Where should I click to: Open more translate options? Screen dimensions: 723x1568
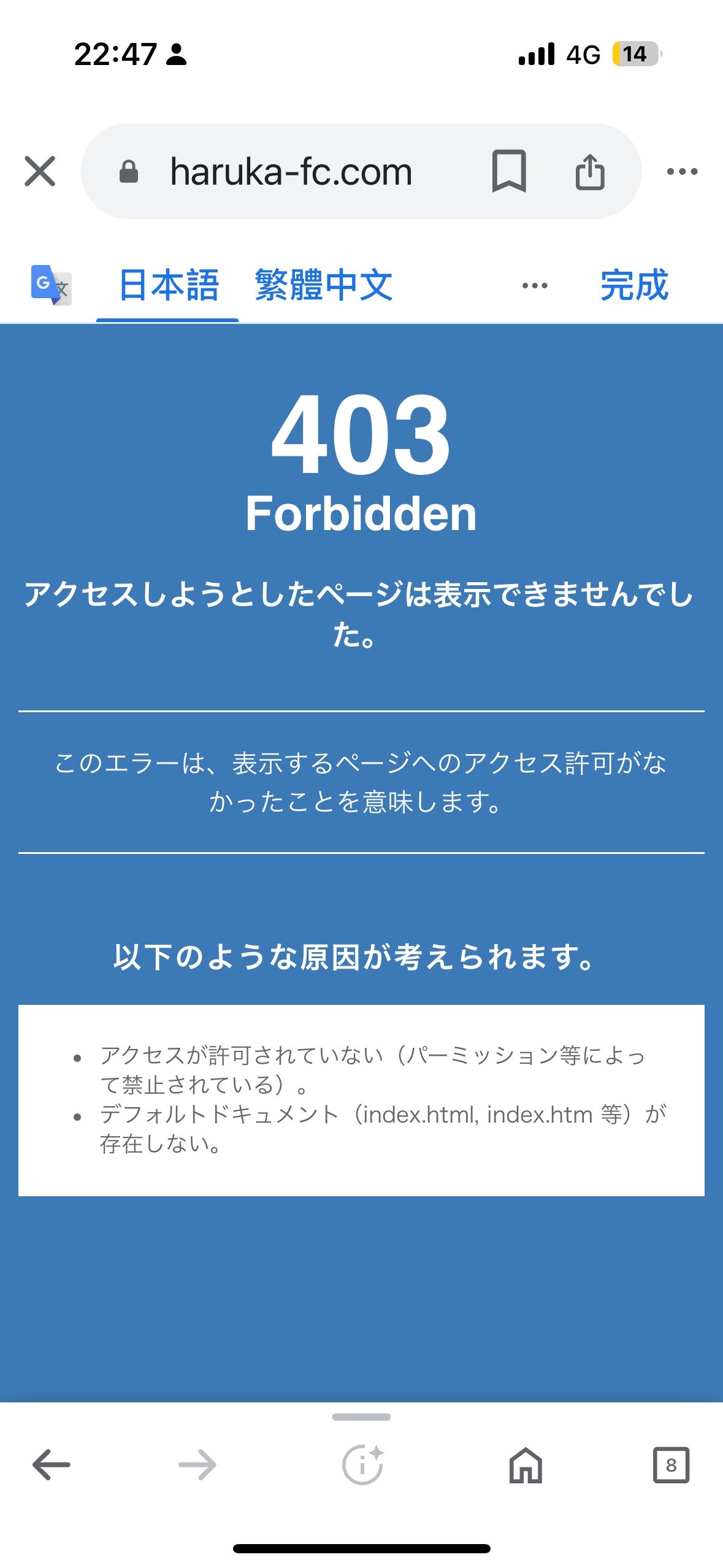(535, 285)
